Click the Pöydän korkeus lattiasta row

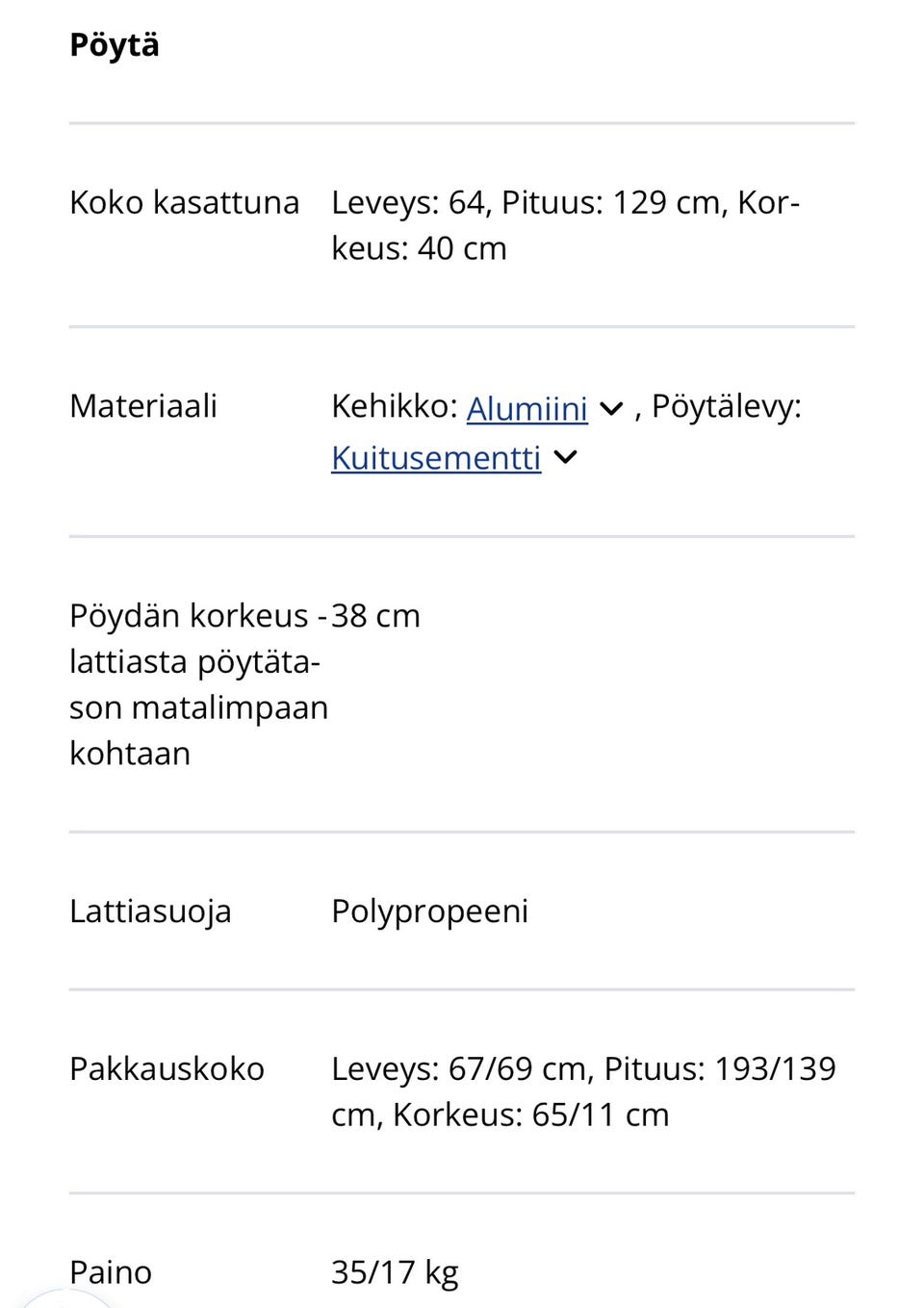[198, 684]
